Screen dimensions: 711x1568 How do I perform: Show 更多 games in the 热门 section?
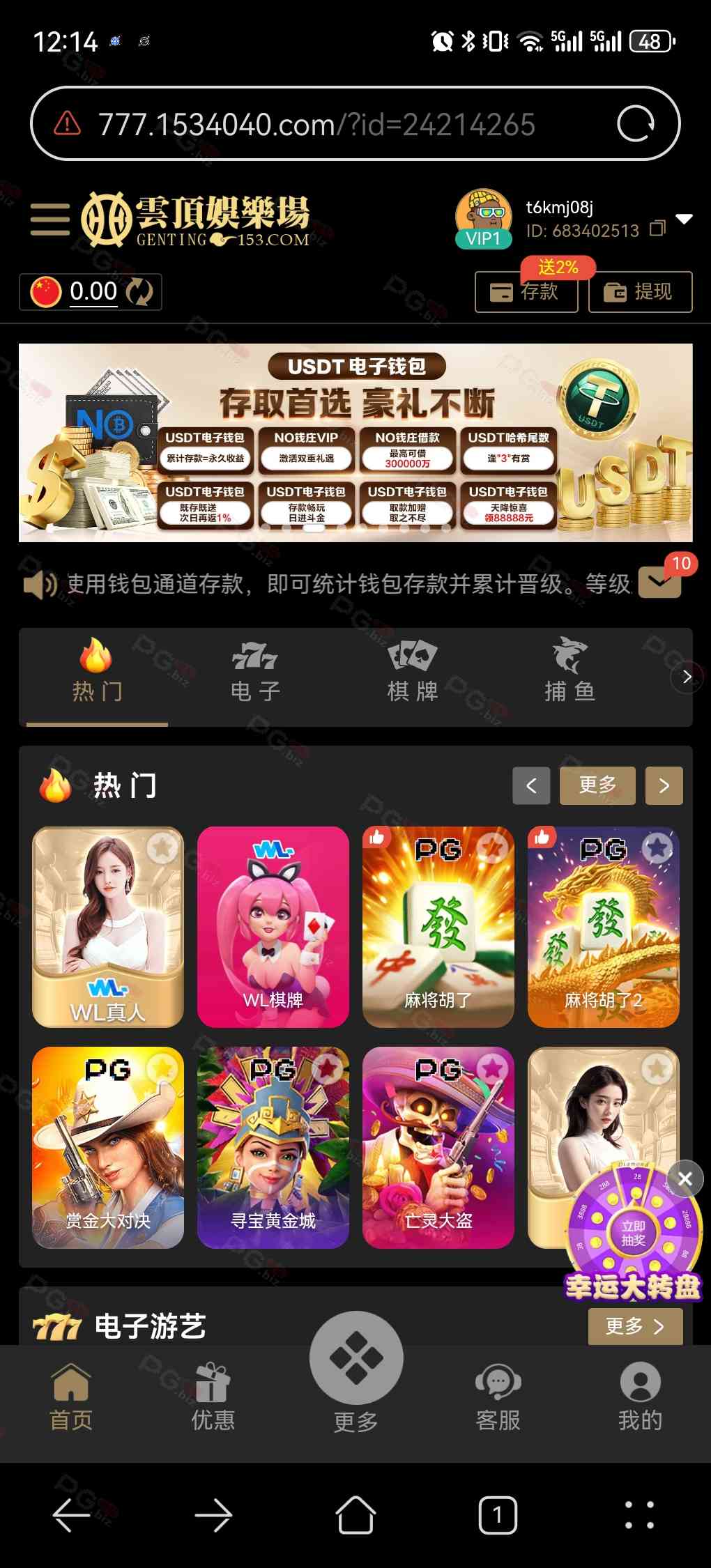[x=597, y=785]
